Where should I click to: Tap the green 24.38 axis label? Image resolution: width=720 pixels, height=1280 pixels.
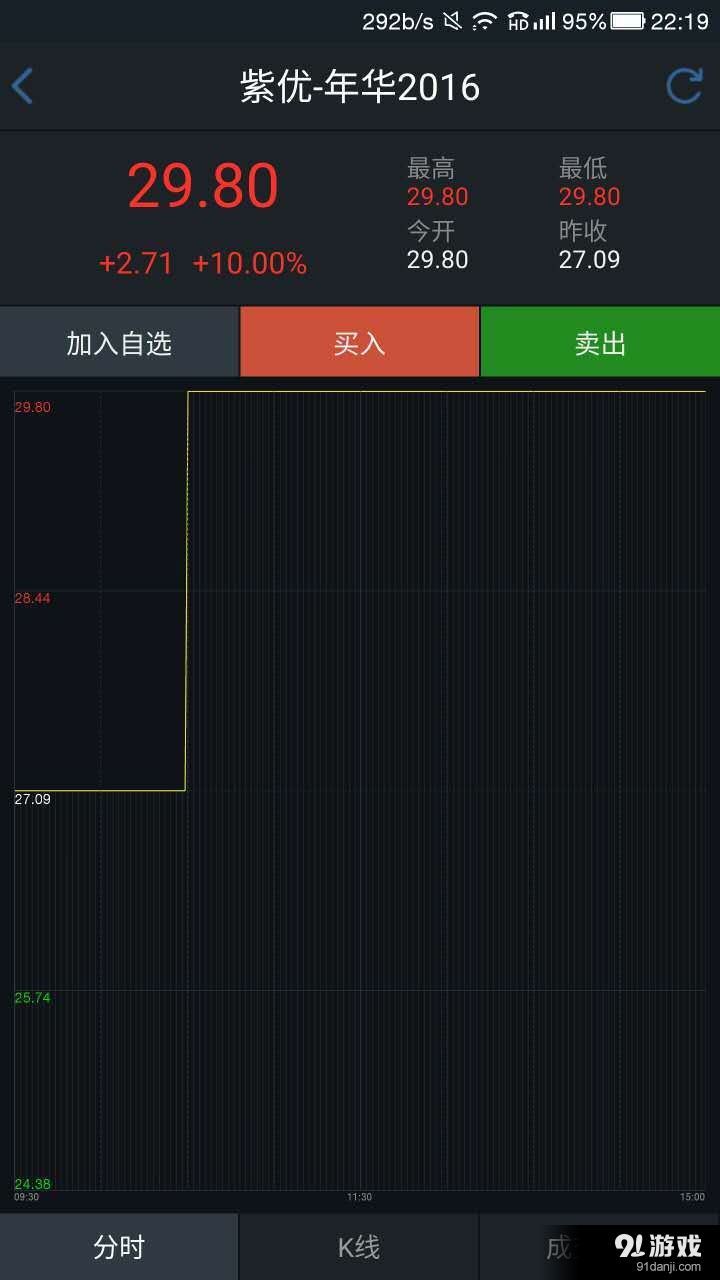(x=32, y=1183)
